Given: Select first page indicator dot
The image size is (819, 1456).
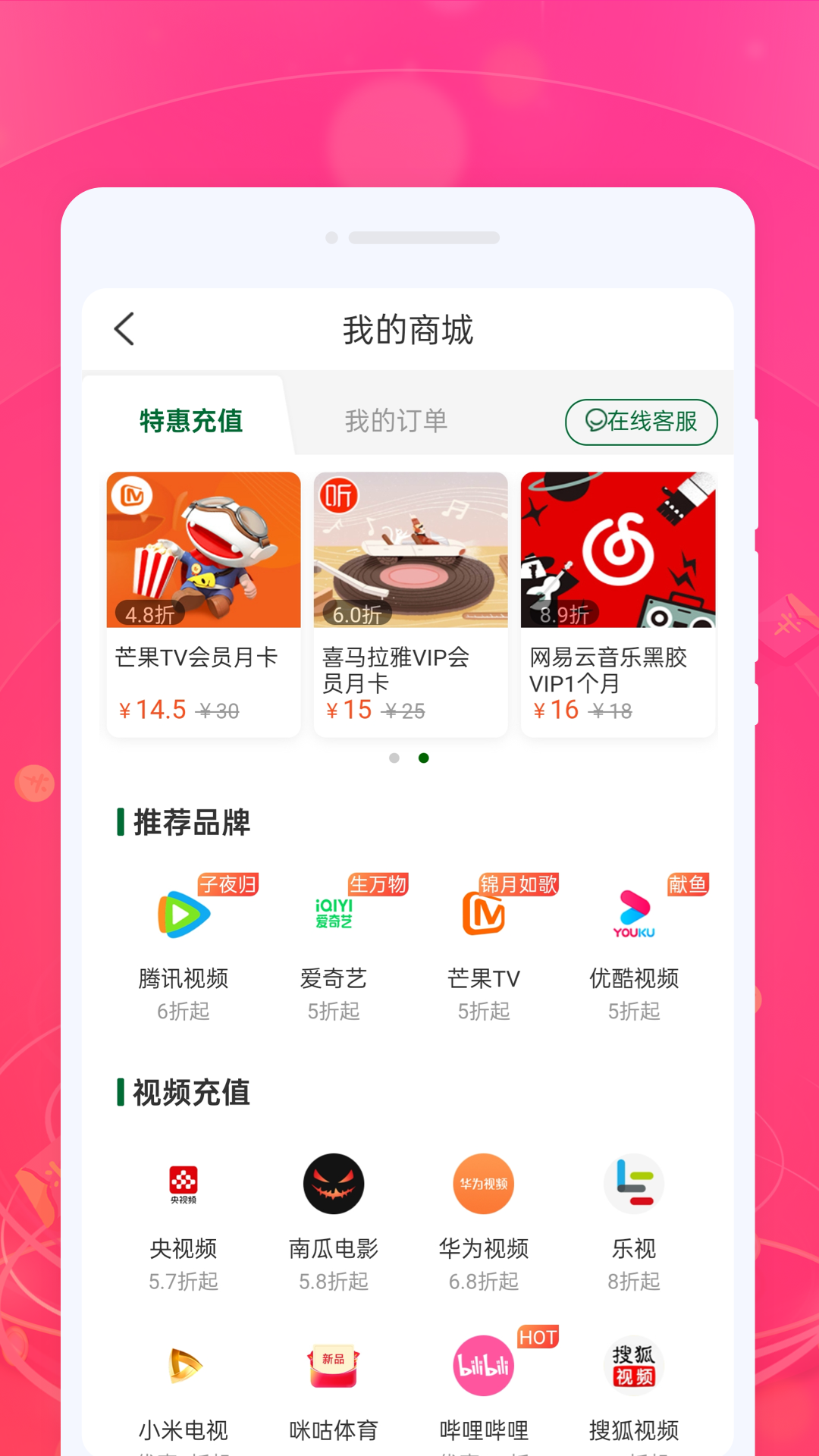Looking at the screenshot, I should (x=394, y=758).
